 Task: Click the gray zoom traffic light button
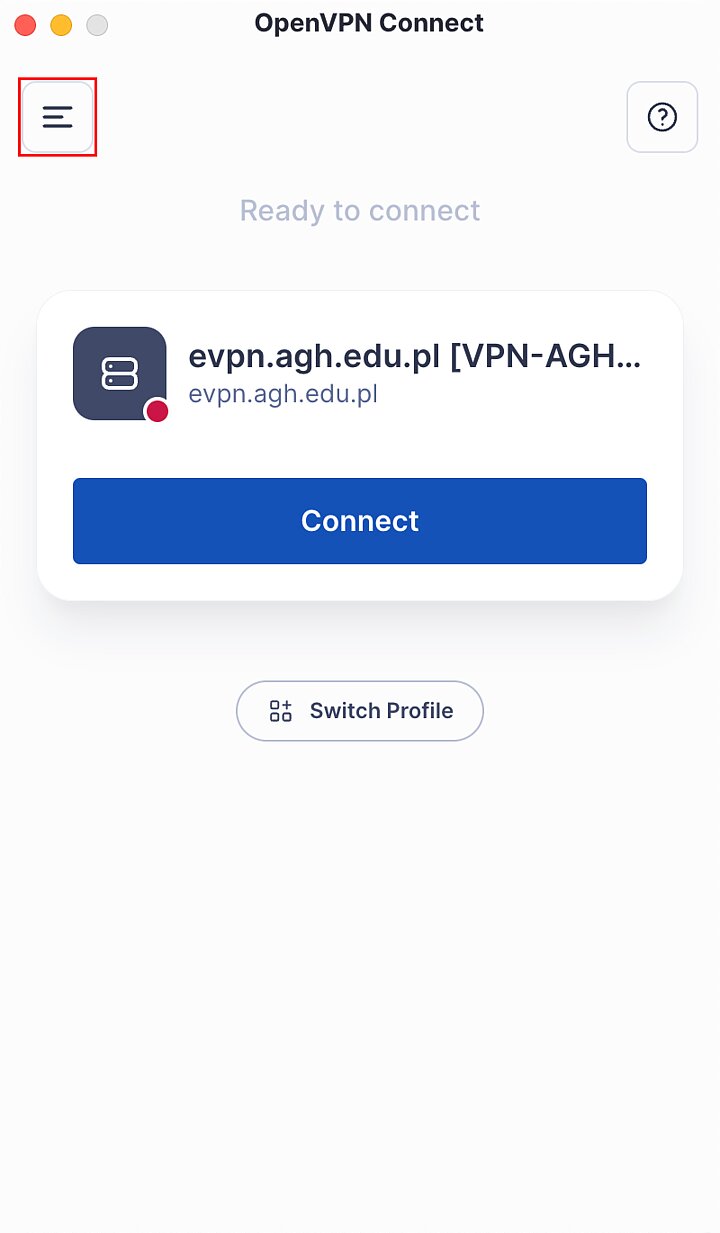(x=97, y=24)
